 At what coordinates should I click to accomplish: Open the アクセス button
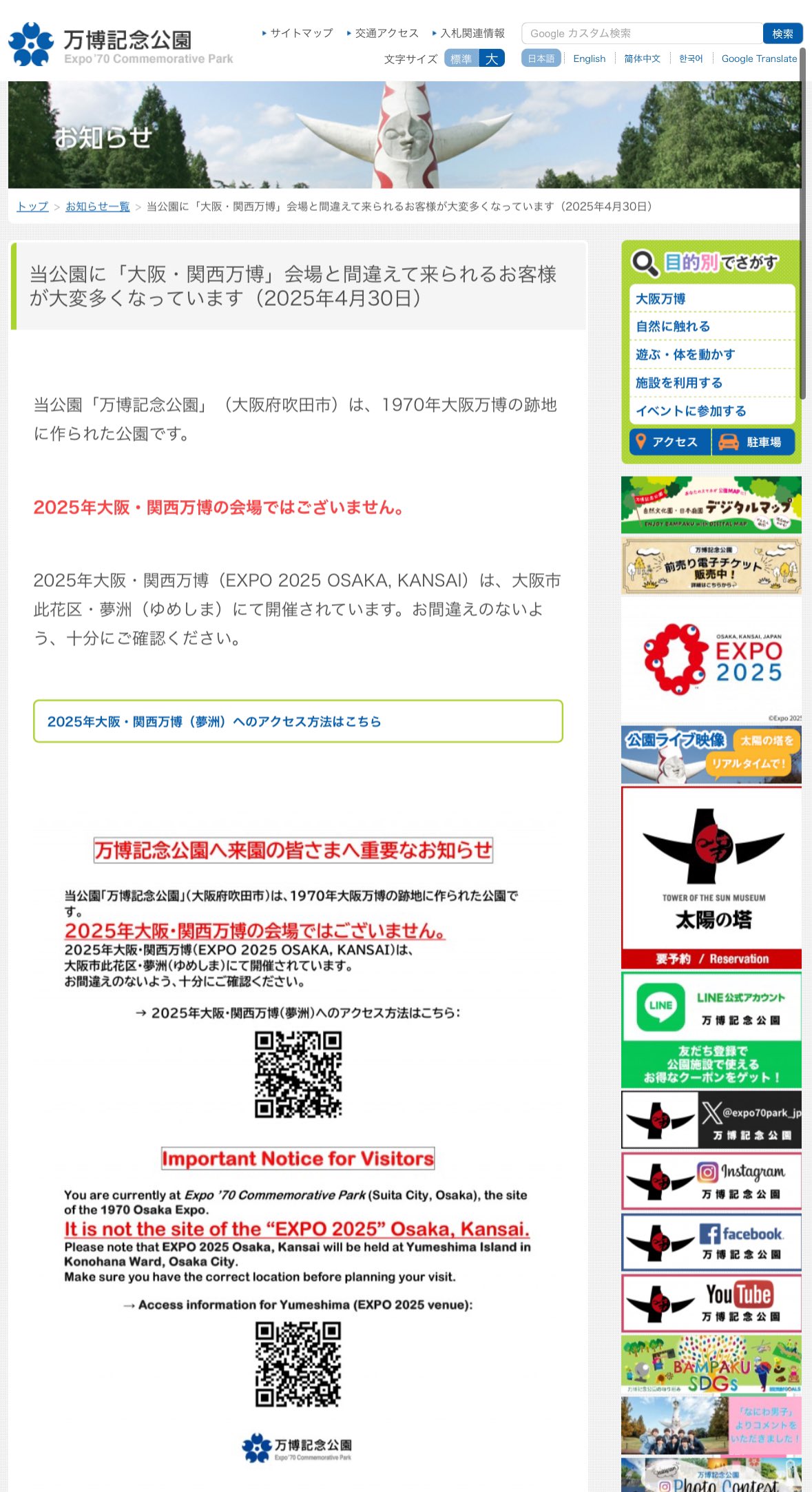669,442
